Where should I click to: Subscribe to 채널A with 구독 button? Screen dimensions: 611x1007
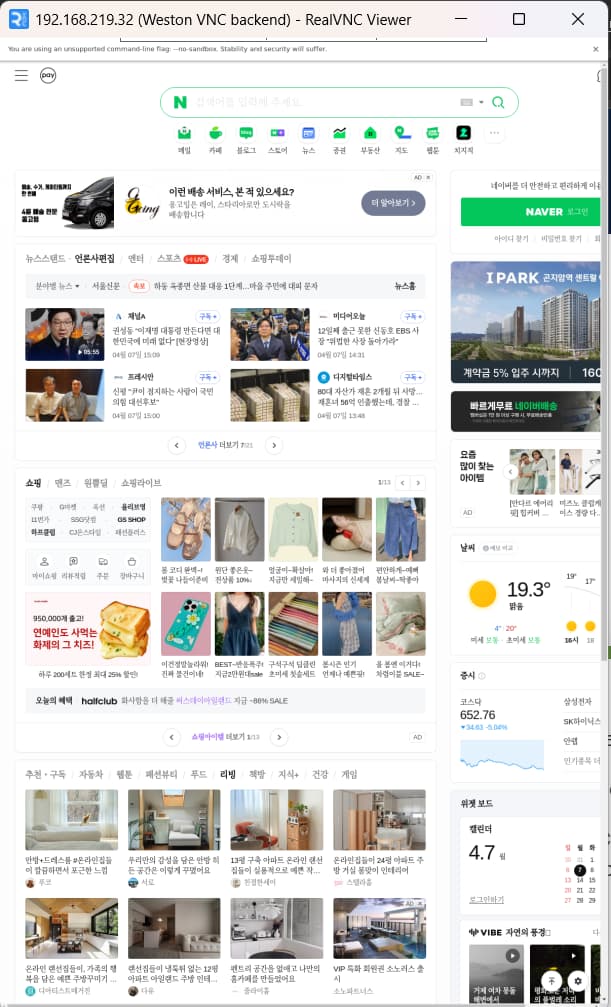click(208, 317)
